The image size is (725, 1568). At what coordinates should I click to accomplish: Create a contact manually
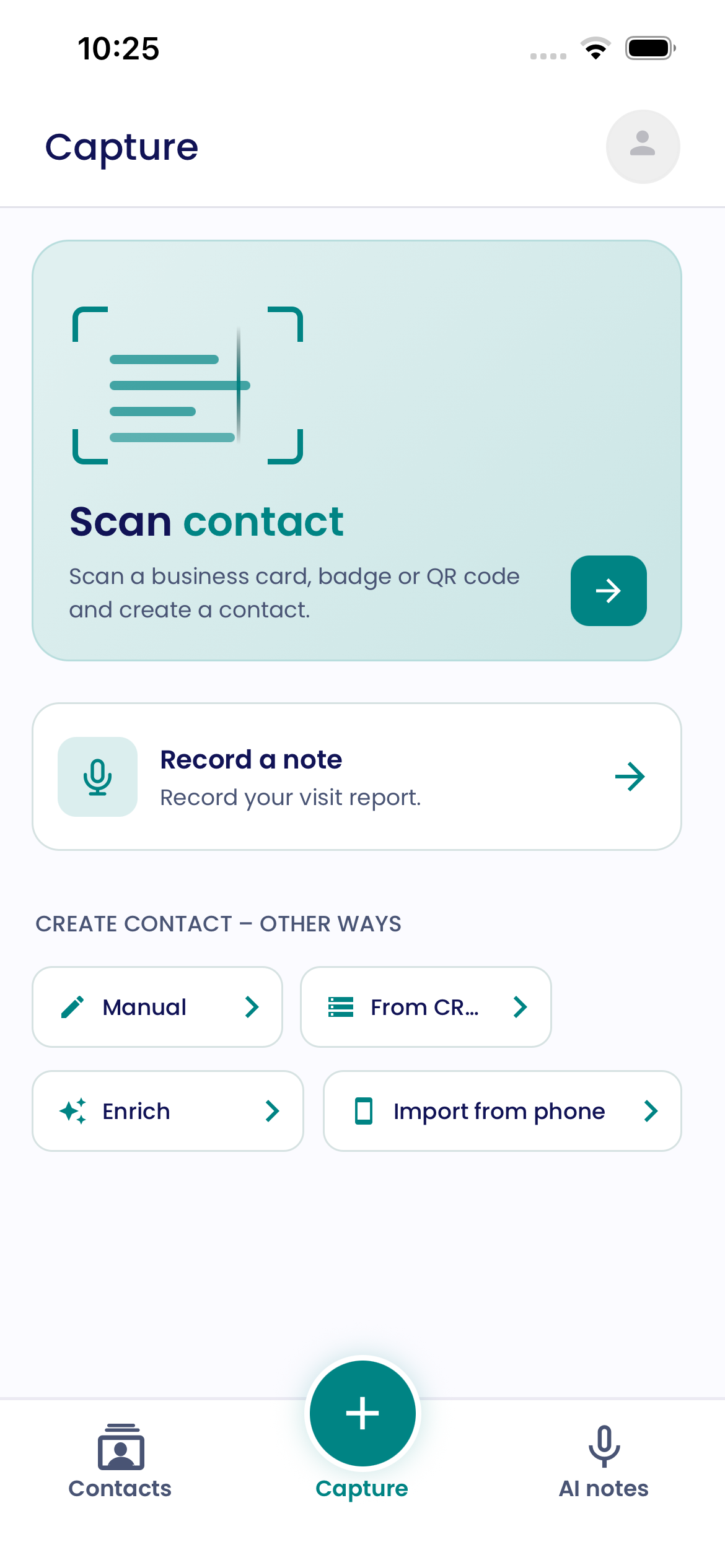tap(157, 1007)
